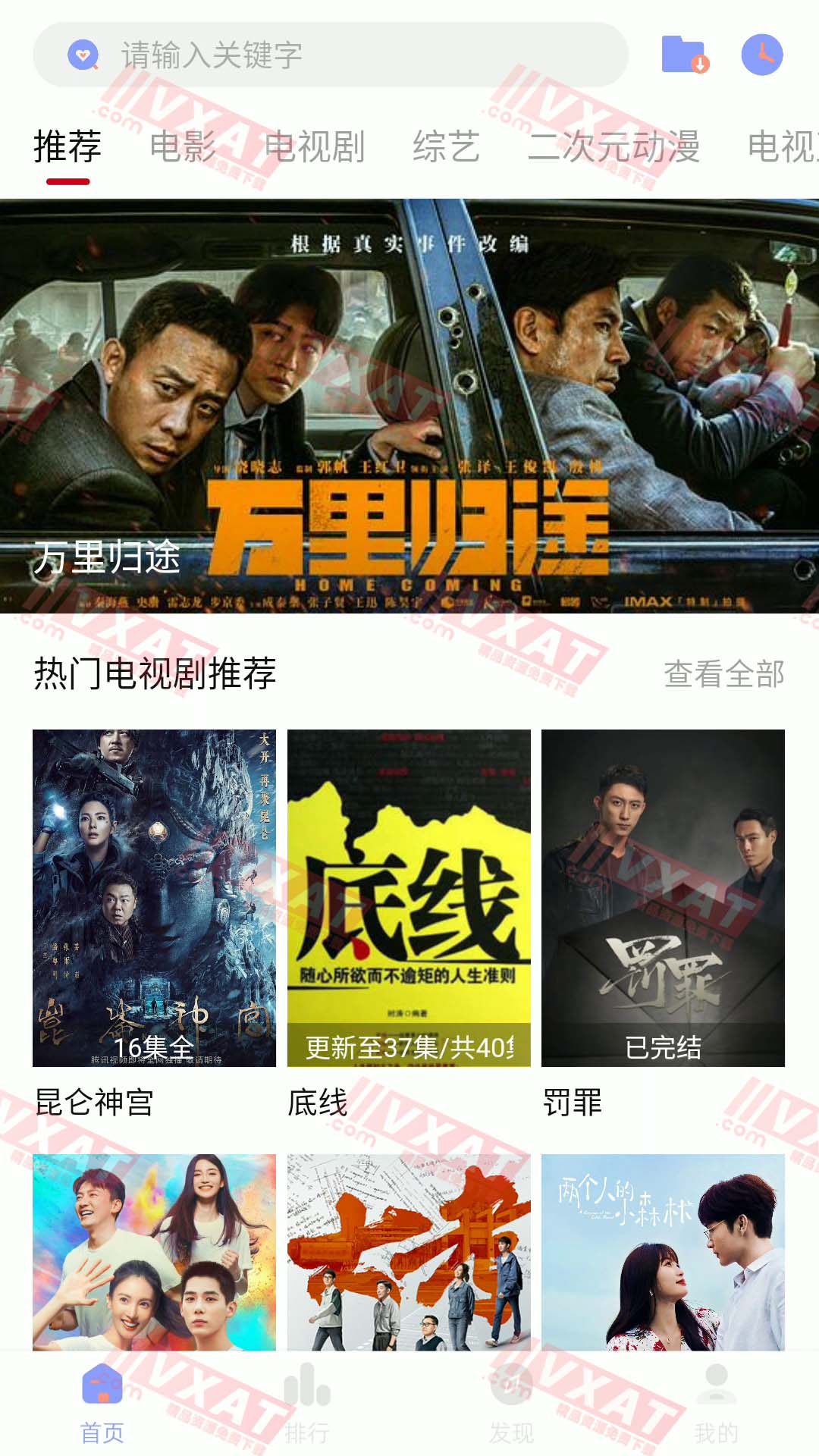Open the 两个人的小森林 poster card
This screenshot has height=1456, width=819.
coord(663,1251)
